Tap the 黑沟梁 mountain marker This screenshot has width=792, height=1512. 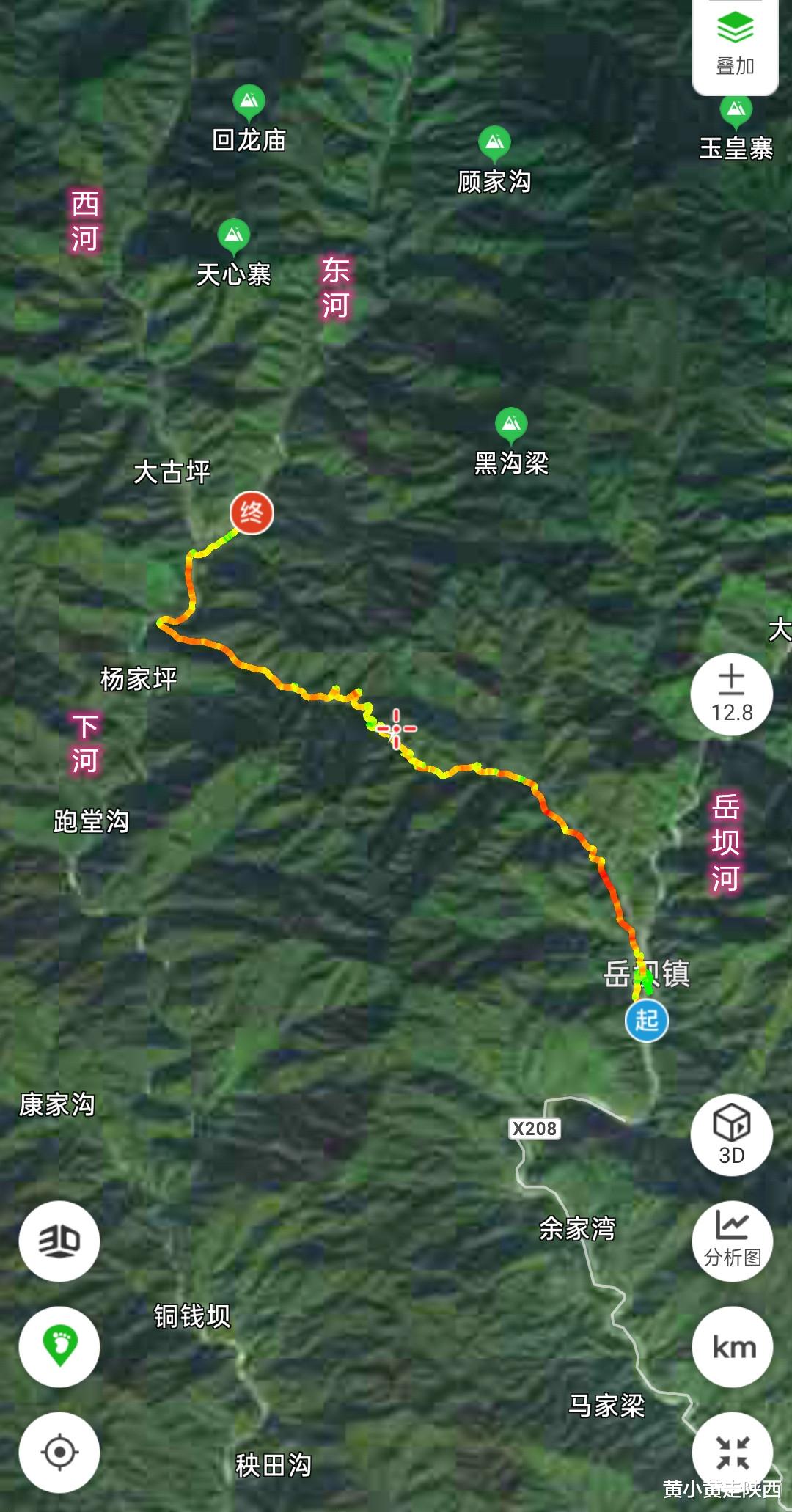tap(511, 424)
